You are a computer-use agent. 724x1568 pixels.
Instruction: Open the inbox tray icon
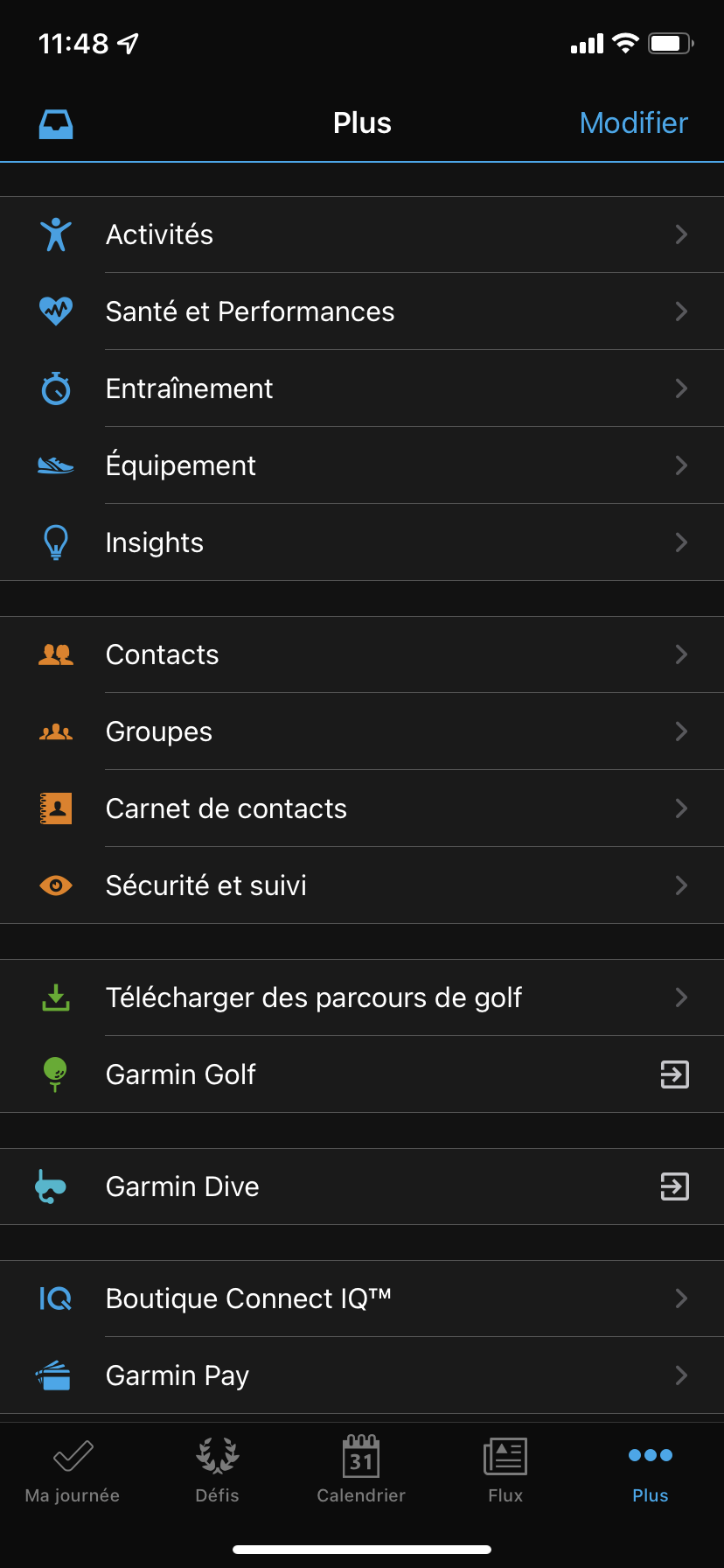56,124
